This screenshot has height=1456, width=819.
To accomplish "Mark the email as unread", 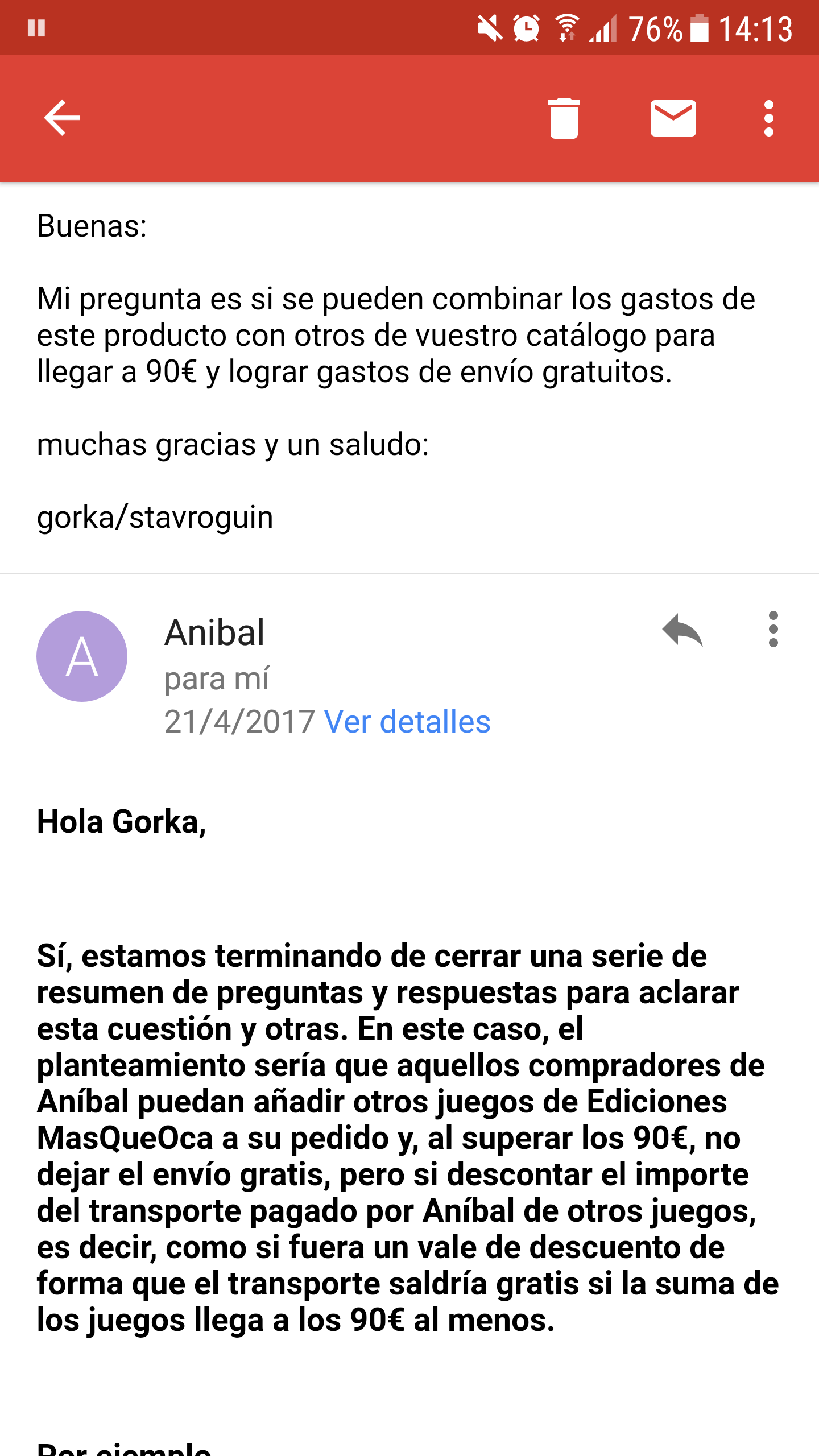I will (x=673, y=118).
